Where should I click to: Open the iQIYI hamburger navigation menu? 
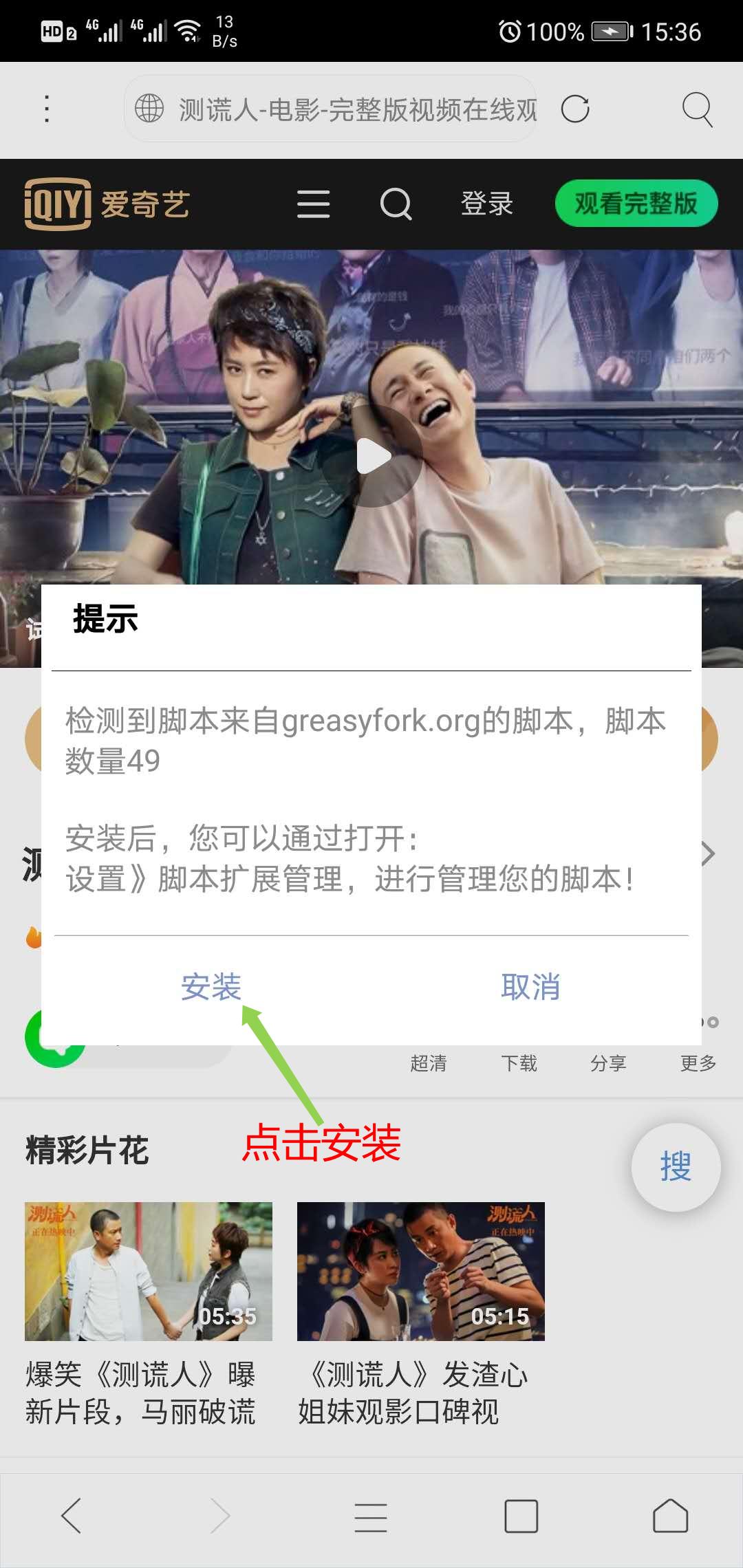pyautogui.click(x=314, y=204)
